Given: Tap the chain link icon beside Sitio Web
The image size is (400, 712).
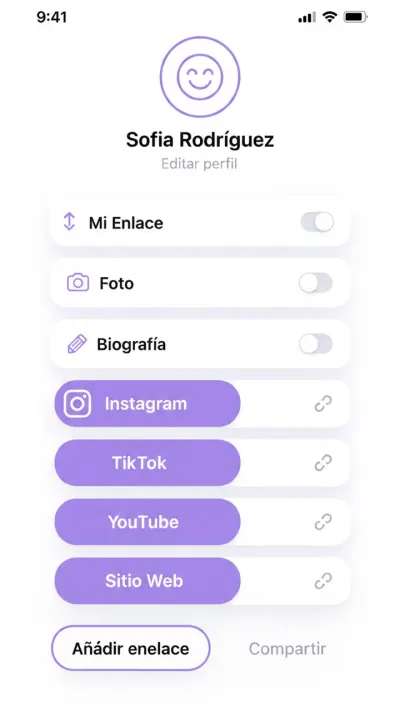Looking at the screenshot, I should click(323, 581).
